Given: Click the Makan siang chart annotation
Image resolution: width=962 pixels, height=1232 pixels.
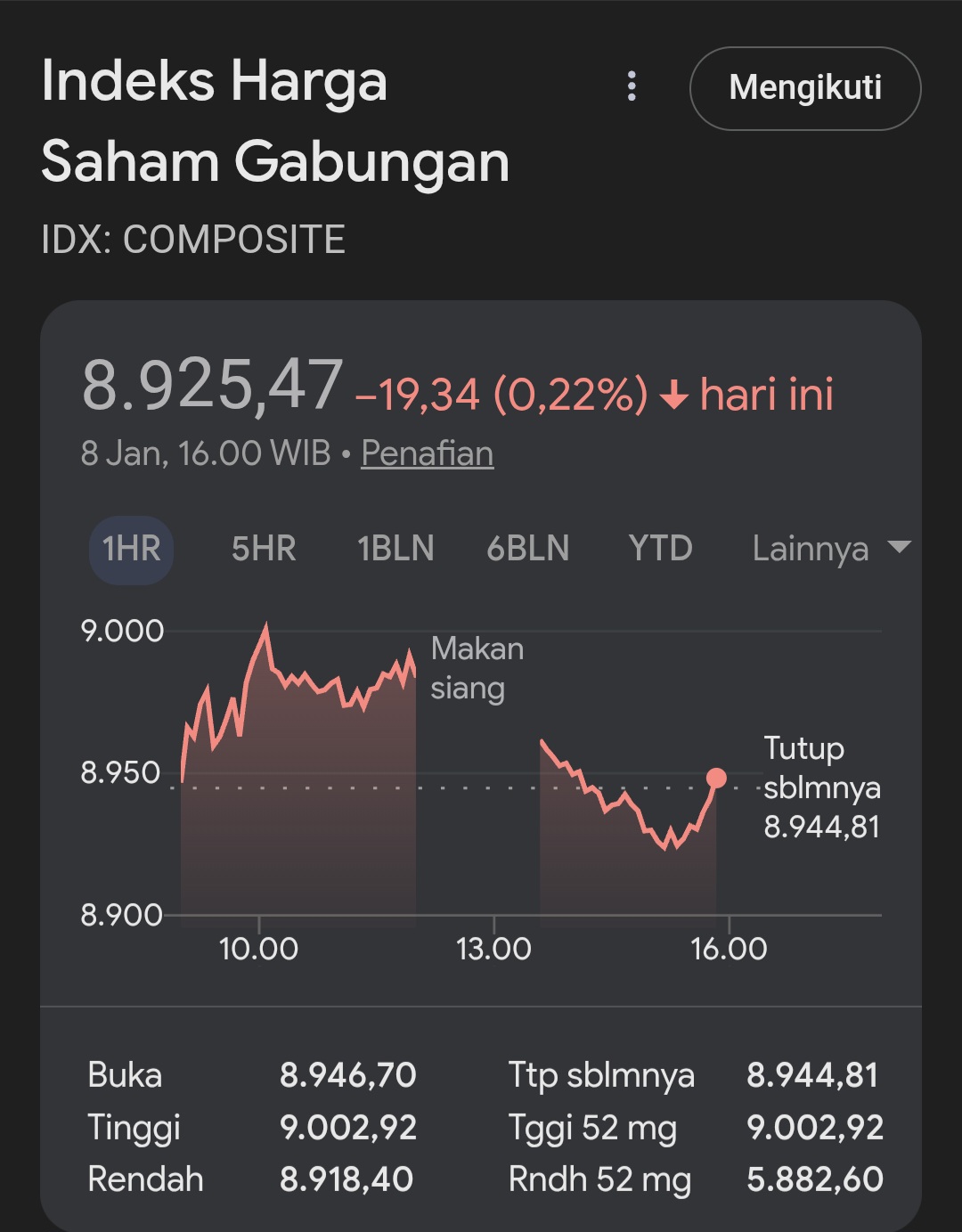Looking at the screenshot, I should (x=477, y=668).
